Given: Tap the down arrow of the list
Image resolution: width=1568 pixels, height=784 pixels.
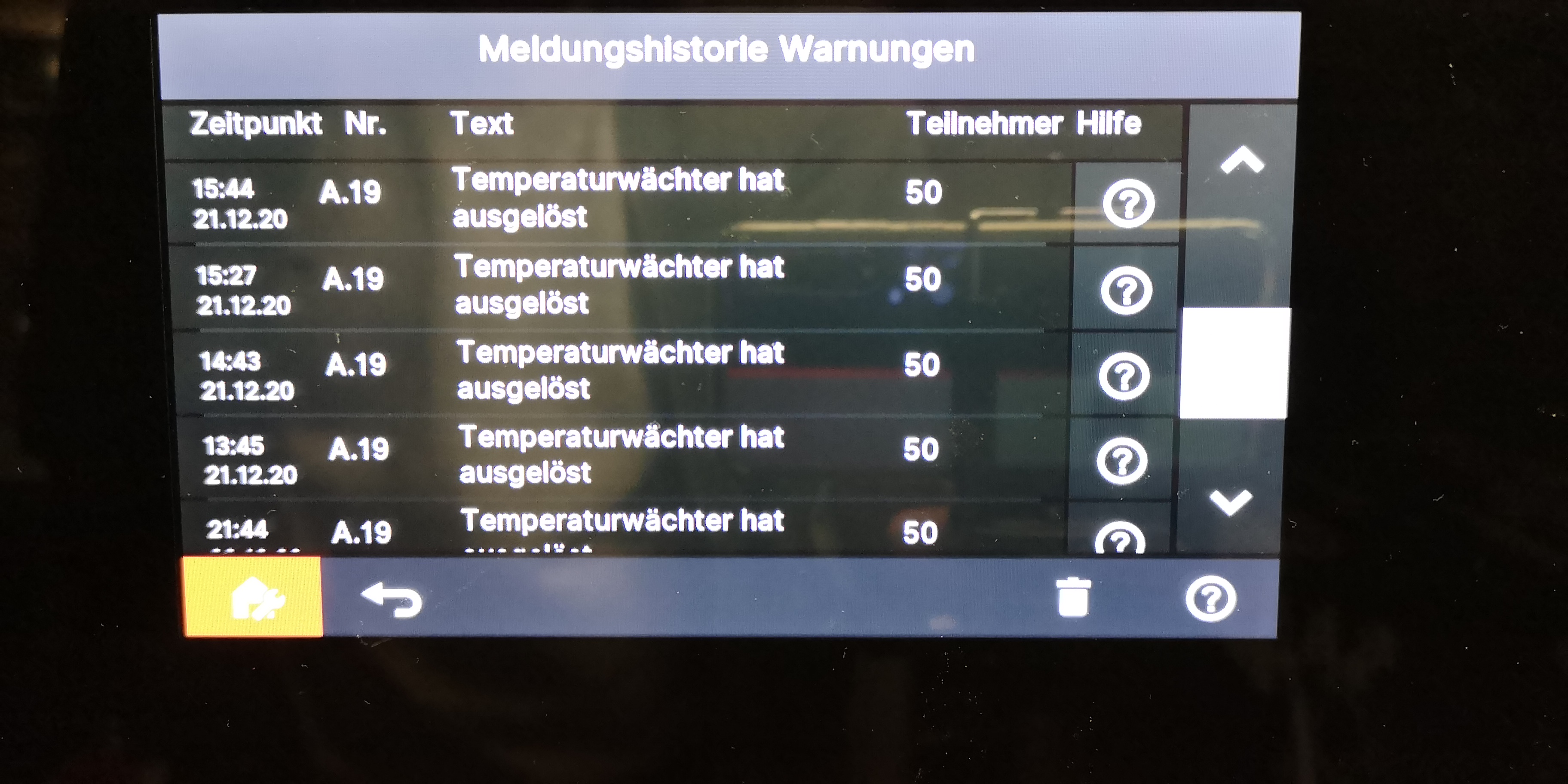Looking at the screenshot, I should [x=1231, y=502].
